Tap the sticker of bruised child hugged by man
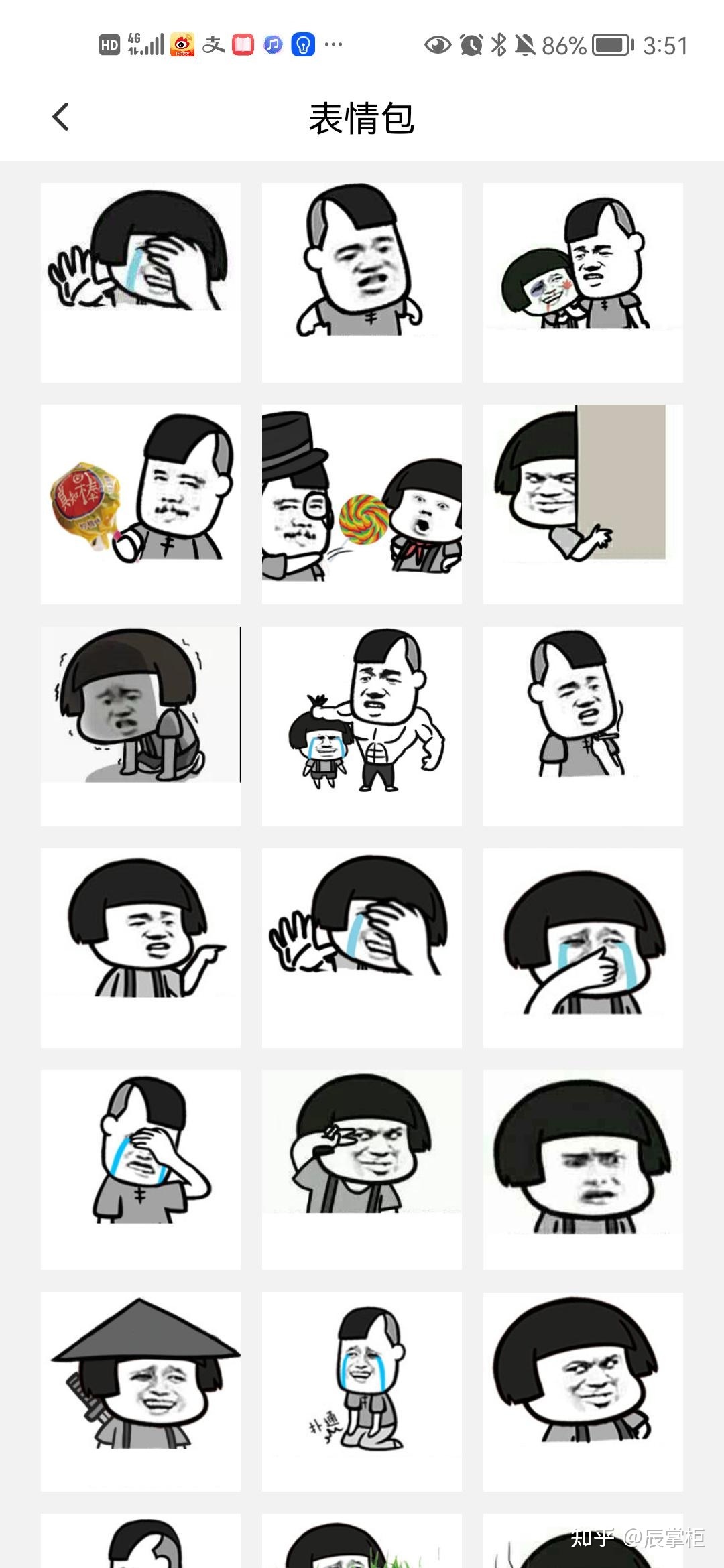This screenshot has width=724, height=1568. [x=583, y=282]
